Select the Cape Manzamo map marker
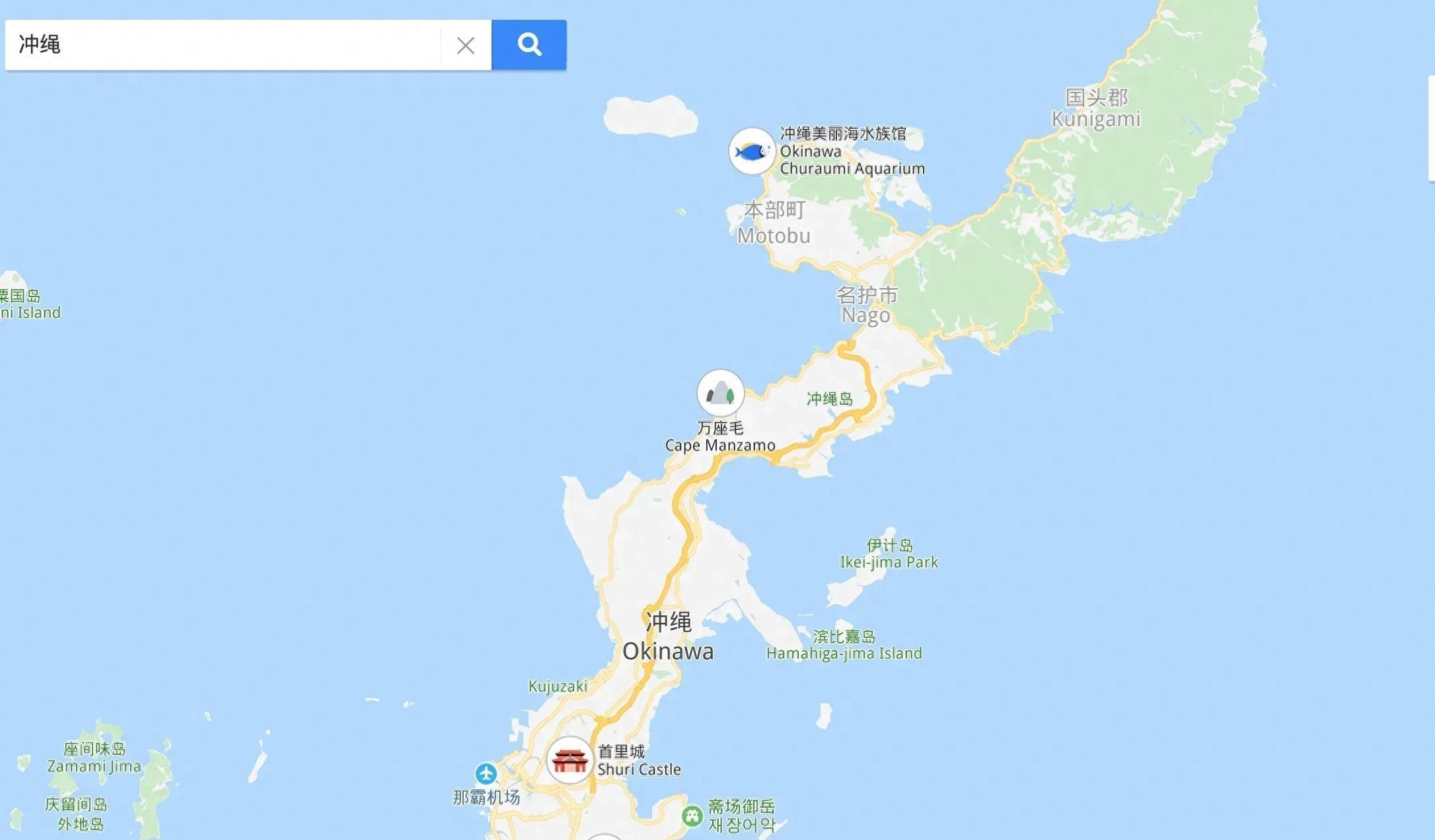This screenshot has width=1435, height=840. tap(720, 394)
